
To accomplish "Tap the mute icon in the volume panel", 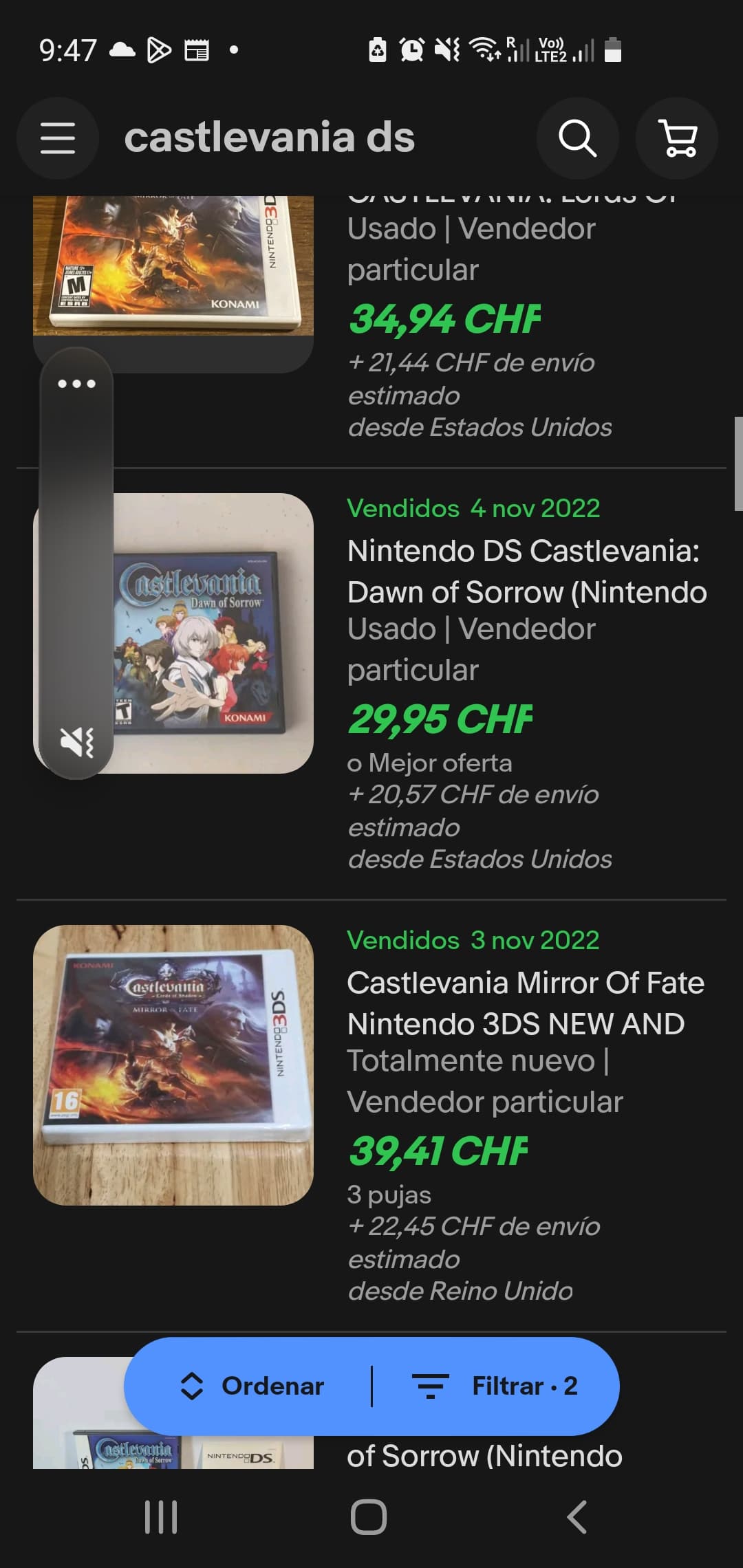I will coord(76,742).
